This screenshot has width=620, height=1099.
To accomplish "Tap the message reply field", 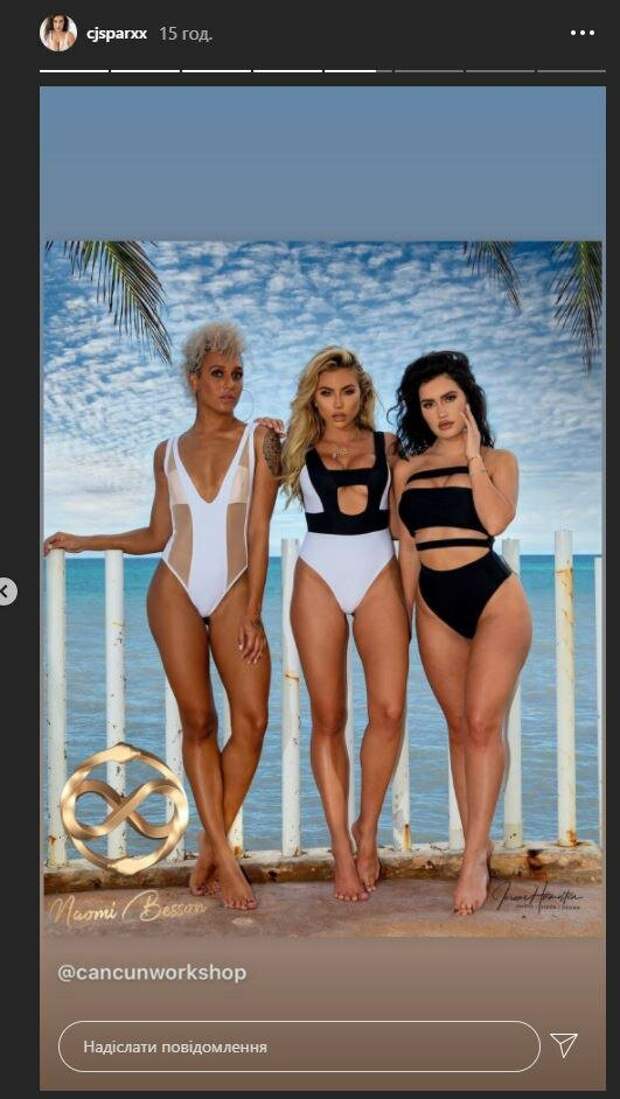I will pos(298,1047).
